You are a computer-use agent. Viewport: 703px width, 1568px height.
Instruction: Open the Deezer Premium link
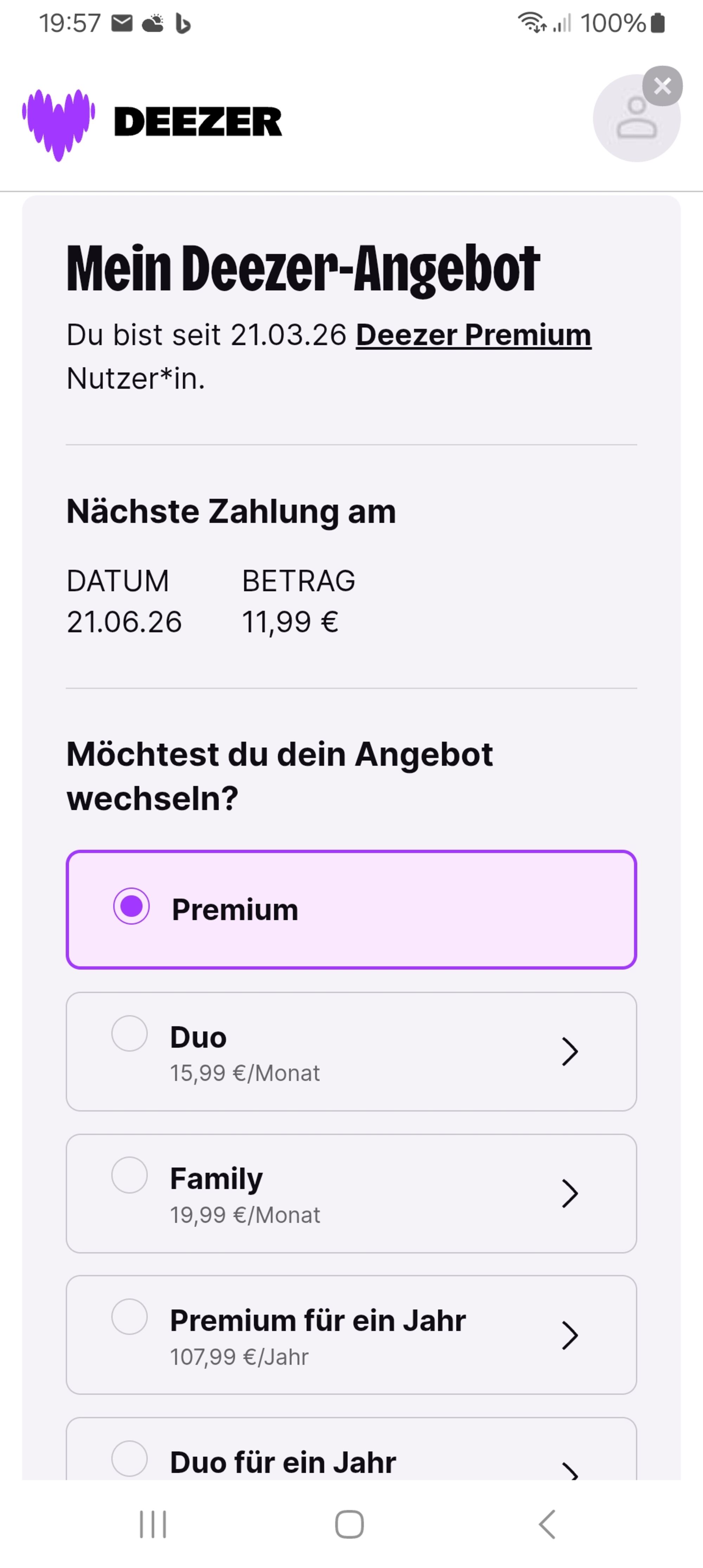(473, 335)
